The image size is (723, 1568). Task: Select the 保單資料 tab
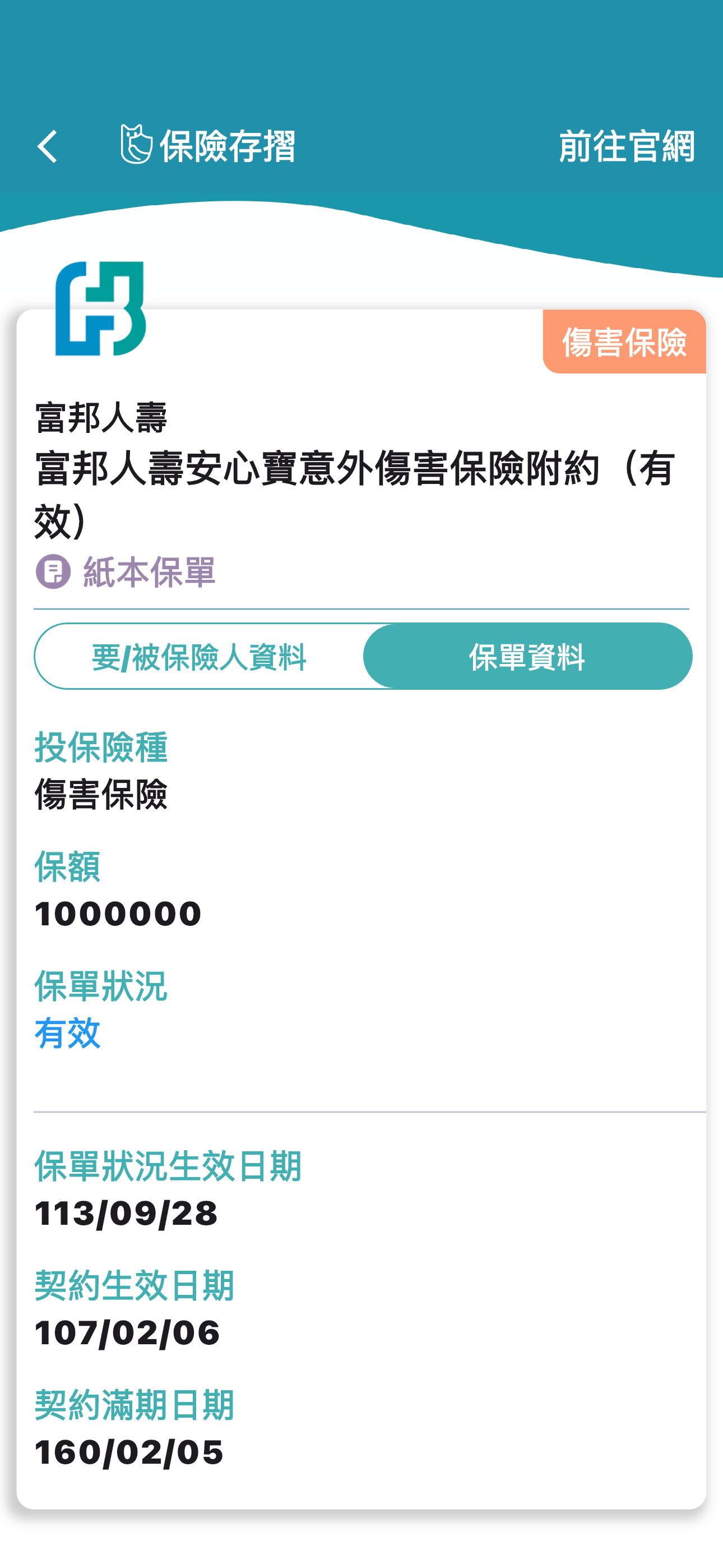(x=527, y=657)
